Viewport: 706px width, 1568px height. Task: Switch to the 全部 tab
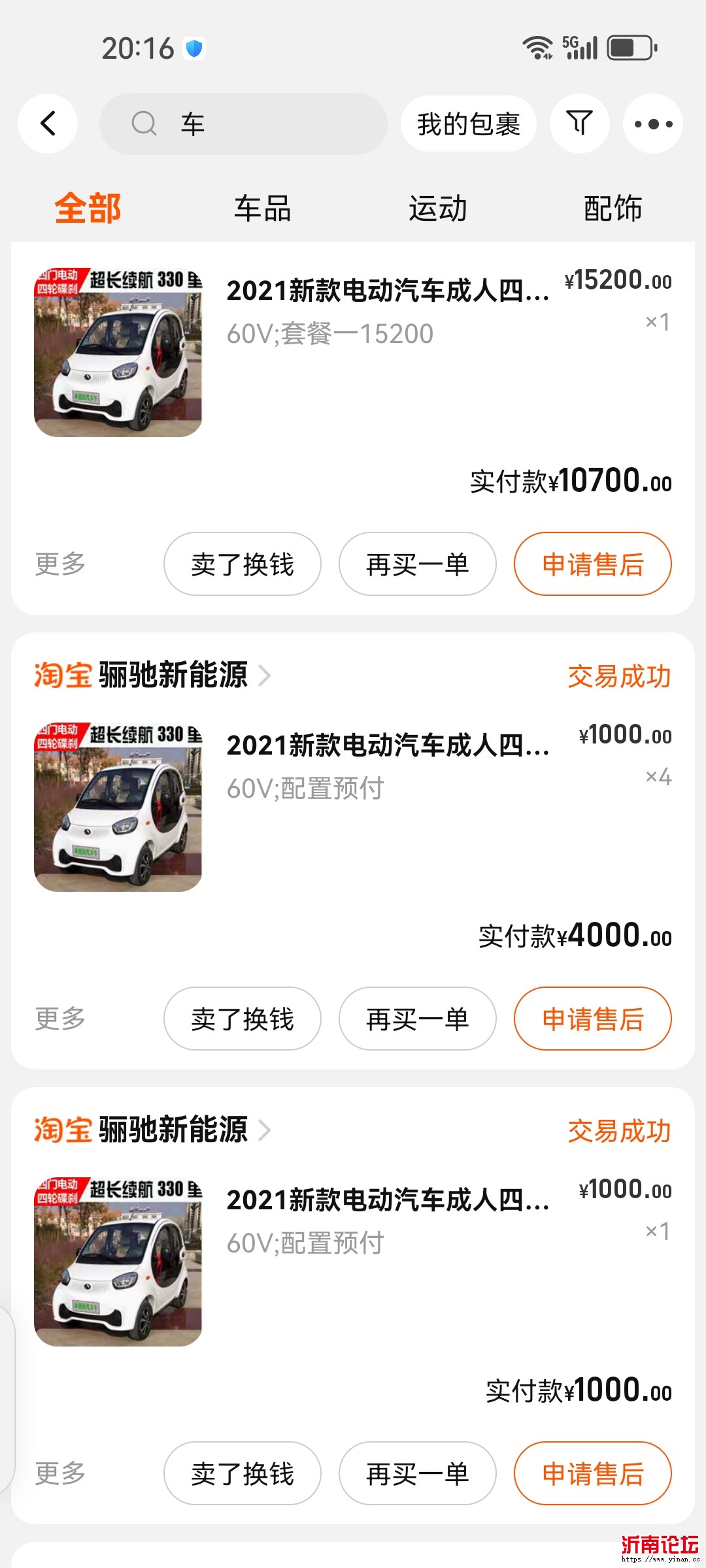tap(88, 208)
